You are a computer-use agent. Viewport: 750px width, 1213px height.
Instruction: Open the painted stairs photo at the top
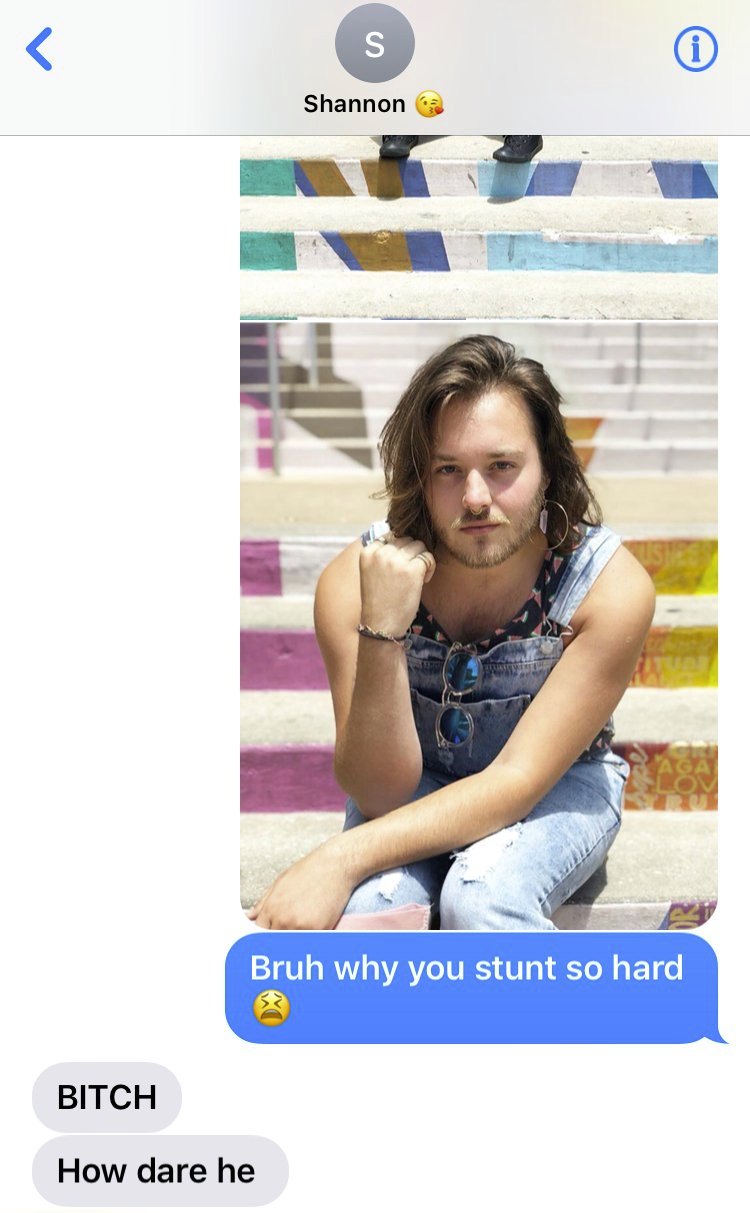coord(478,228)
